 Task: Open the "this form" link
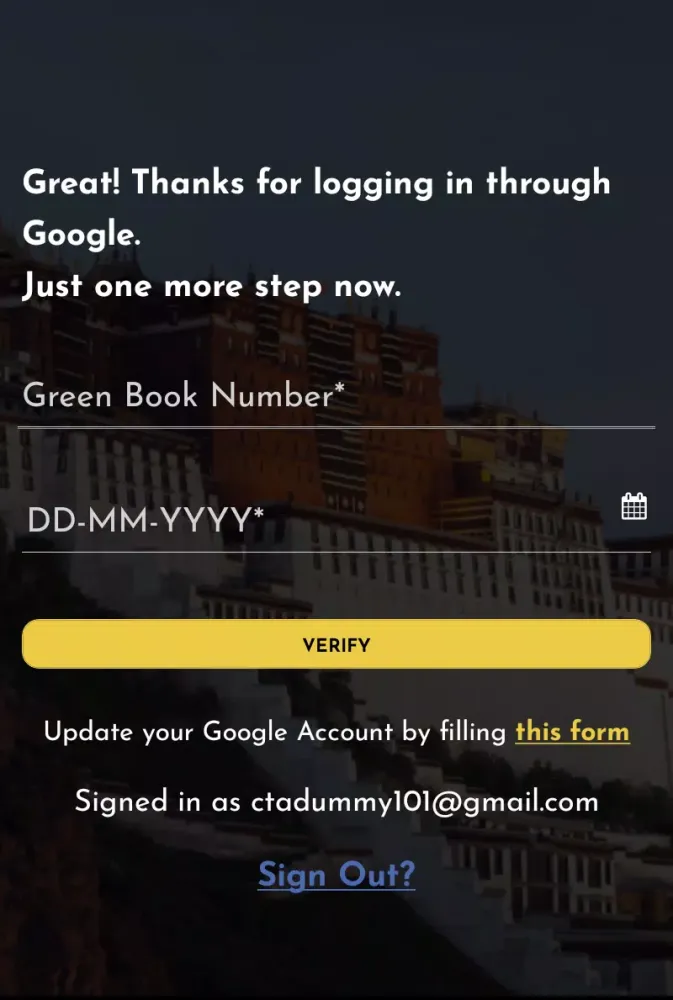click(x=572, y=732)
